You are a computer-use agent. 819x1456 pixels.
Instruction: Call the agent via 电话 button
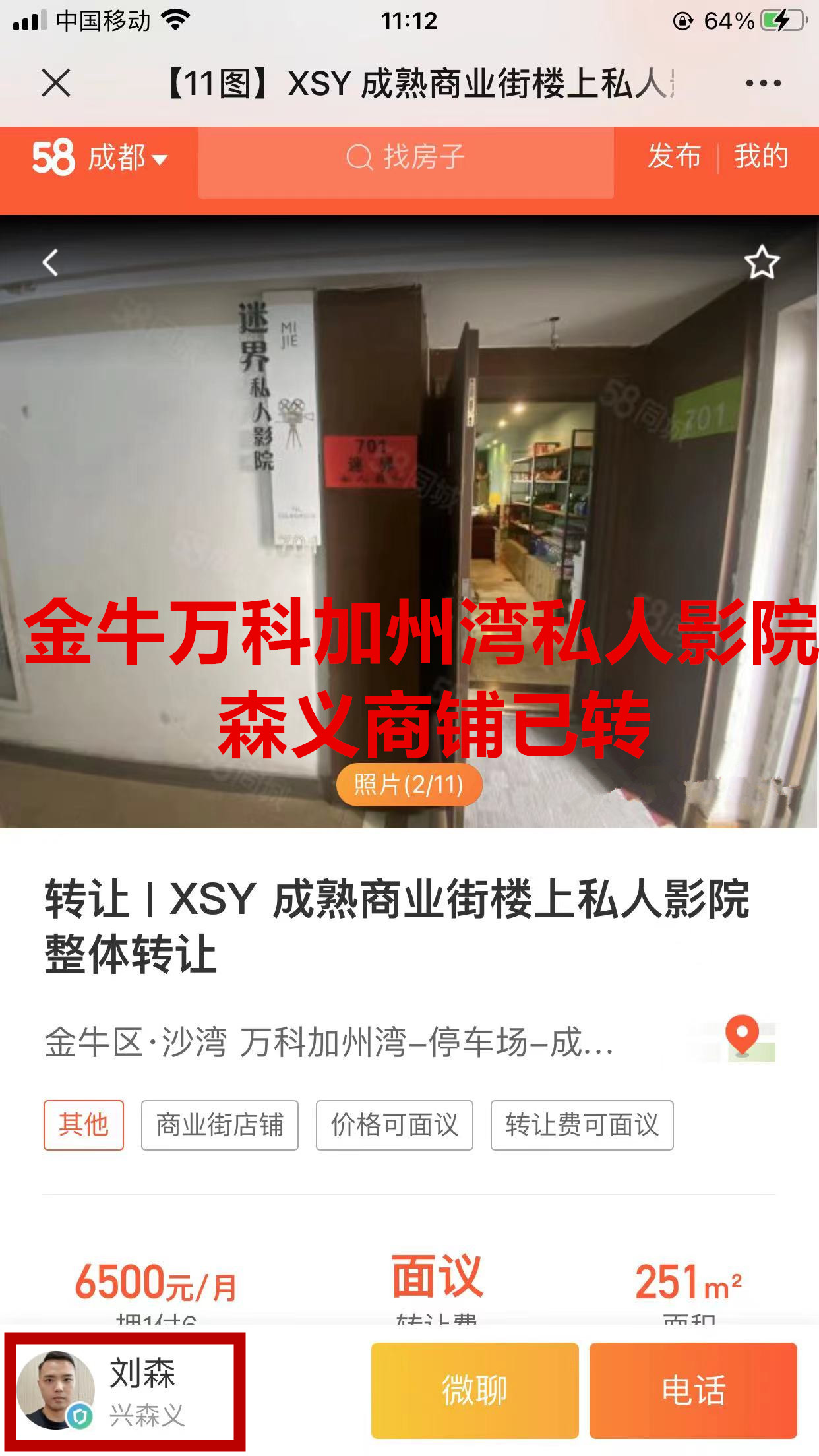click(x=693, y=1391)
